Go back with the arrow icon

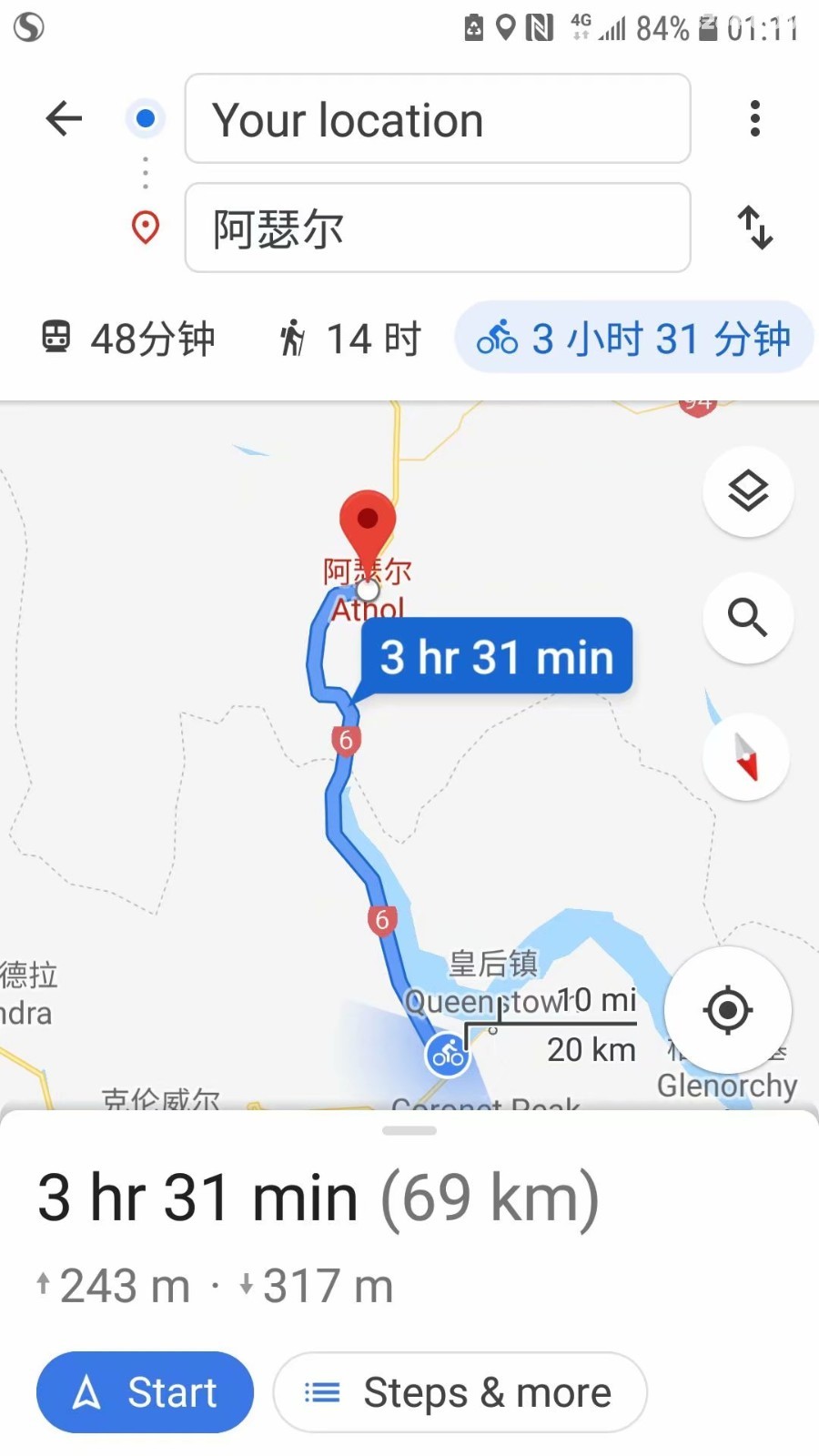pos(64,118)
